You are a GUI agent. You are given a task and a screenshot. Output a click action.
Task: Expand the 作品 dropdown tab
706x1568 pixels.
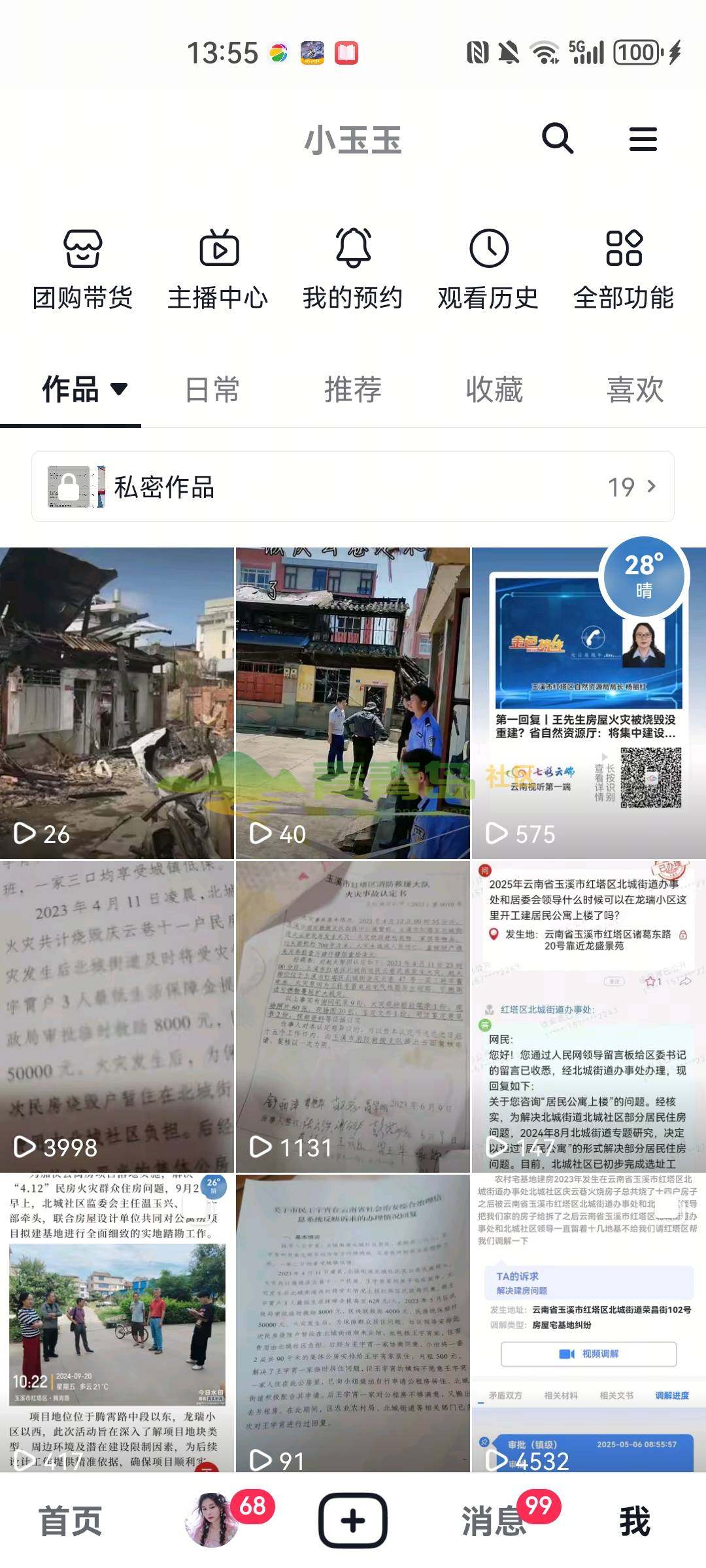coord(84,389)
